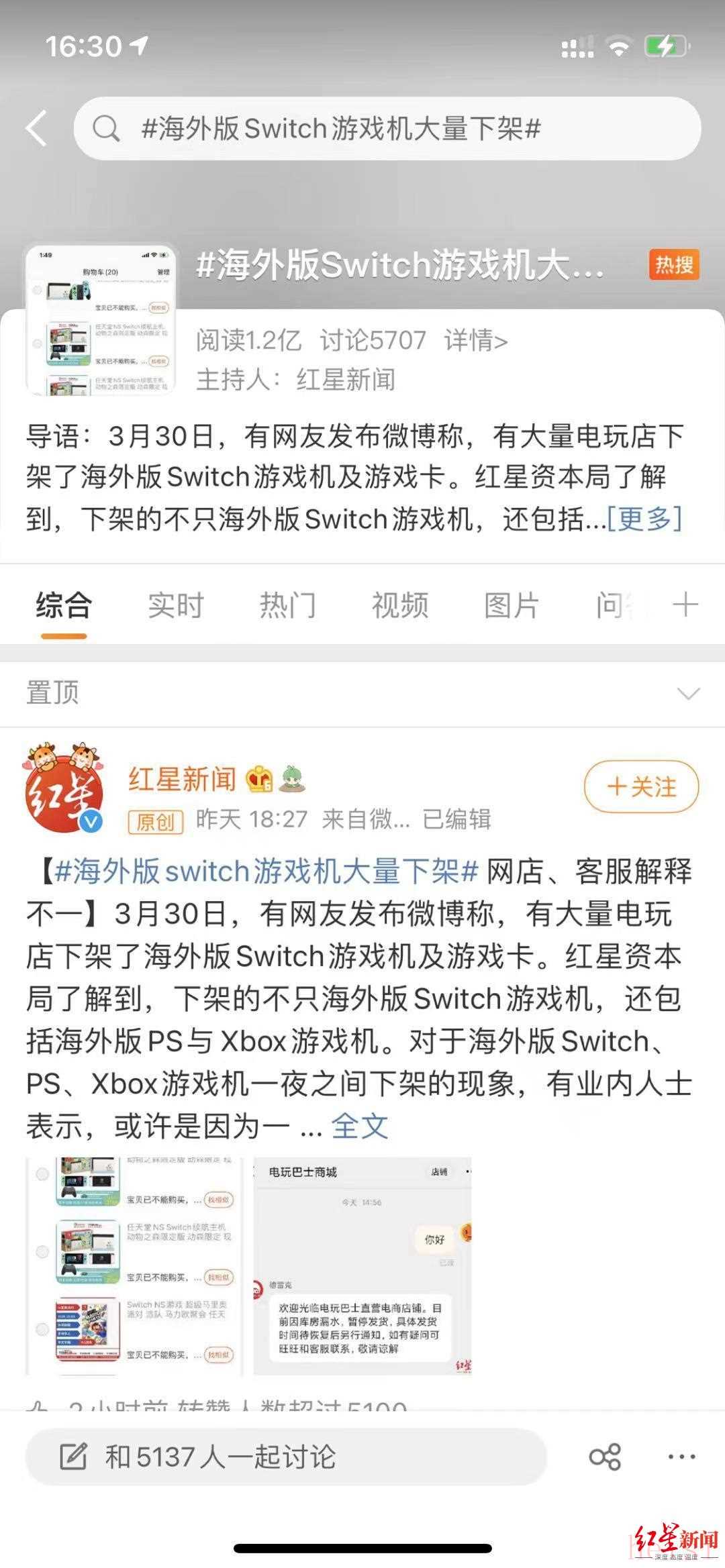Expand the chevron on the pinned post
Image resolution: width=725 pixels, height=1568 pixels.
[689, 693]
